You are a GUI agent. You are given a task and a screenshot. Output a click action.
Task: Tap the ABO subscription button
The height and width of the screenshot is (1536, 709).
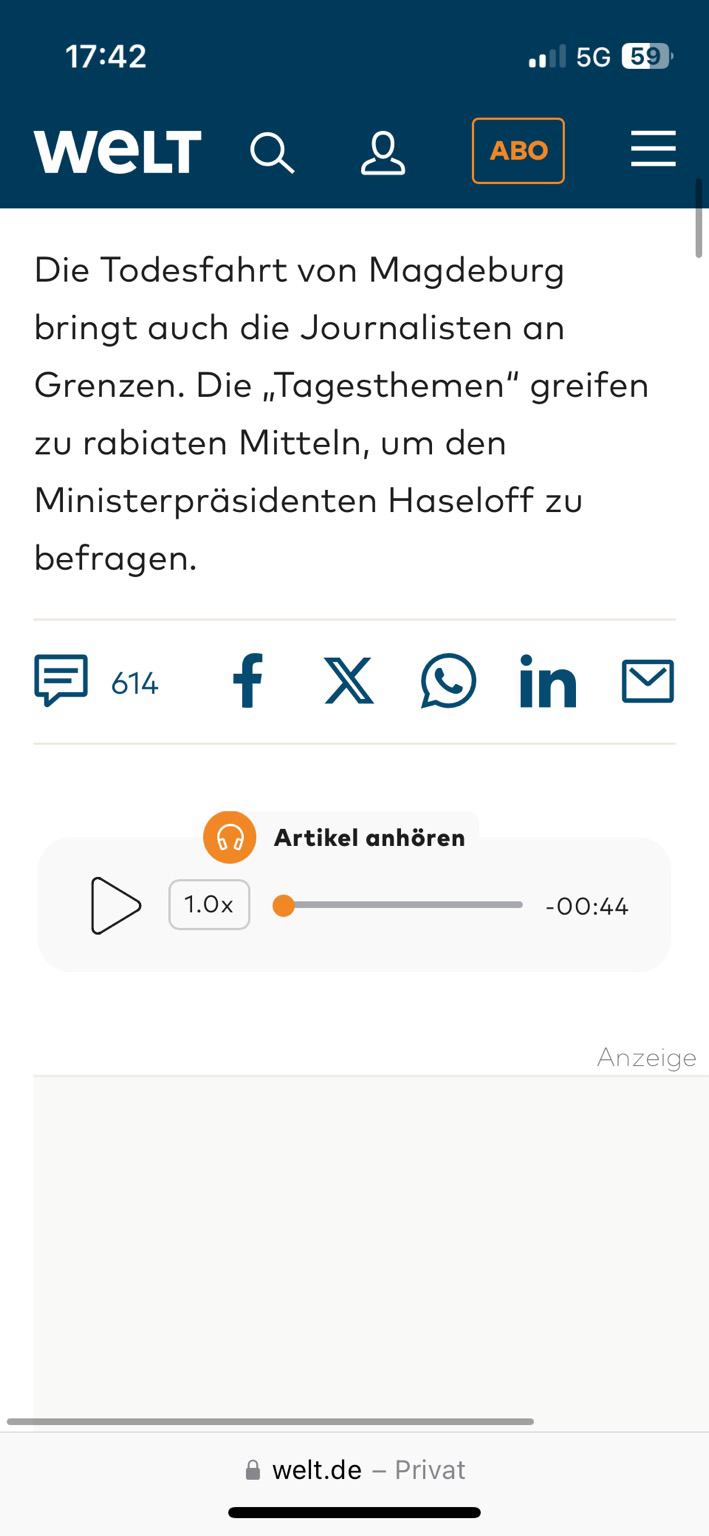[518, 151]
